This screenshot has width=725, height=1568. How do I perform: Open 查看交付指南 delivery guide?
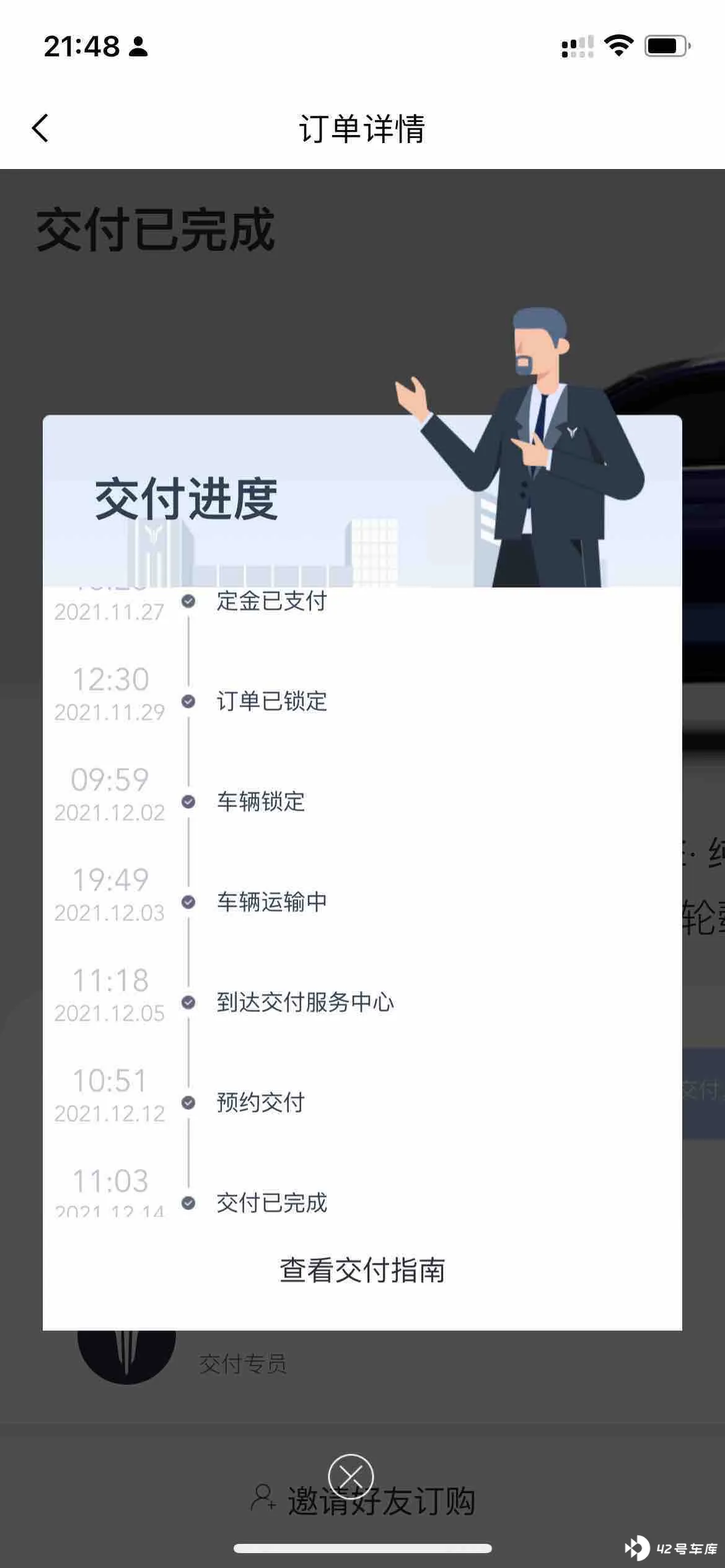click(362, 1270)
